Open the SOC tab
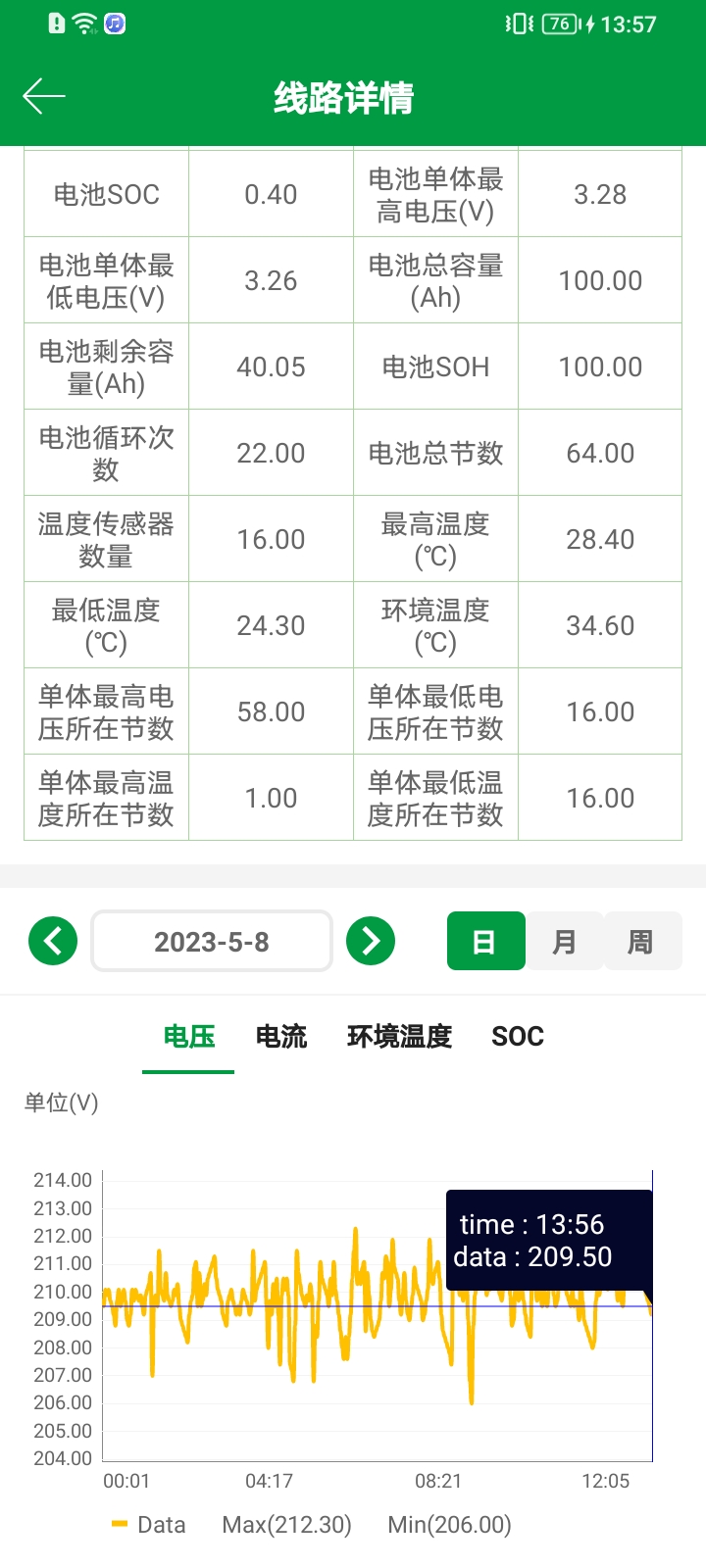This screenshot has height=1568, width=706. [x=517, y=1036]
